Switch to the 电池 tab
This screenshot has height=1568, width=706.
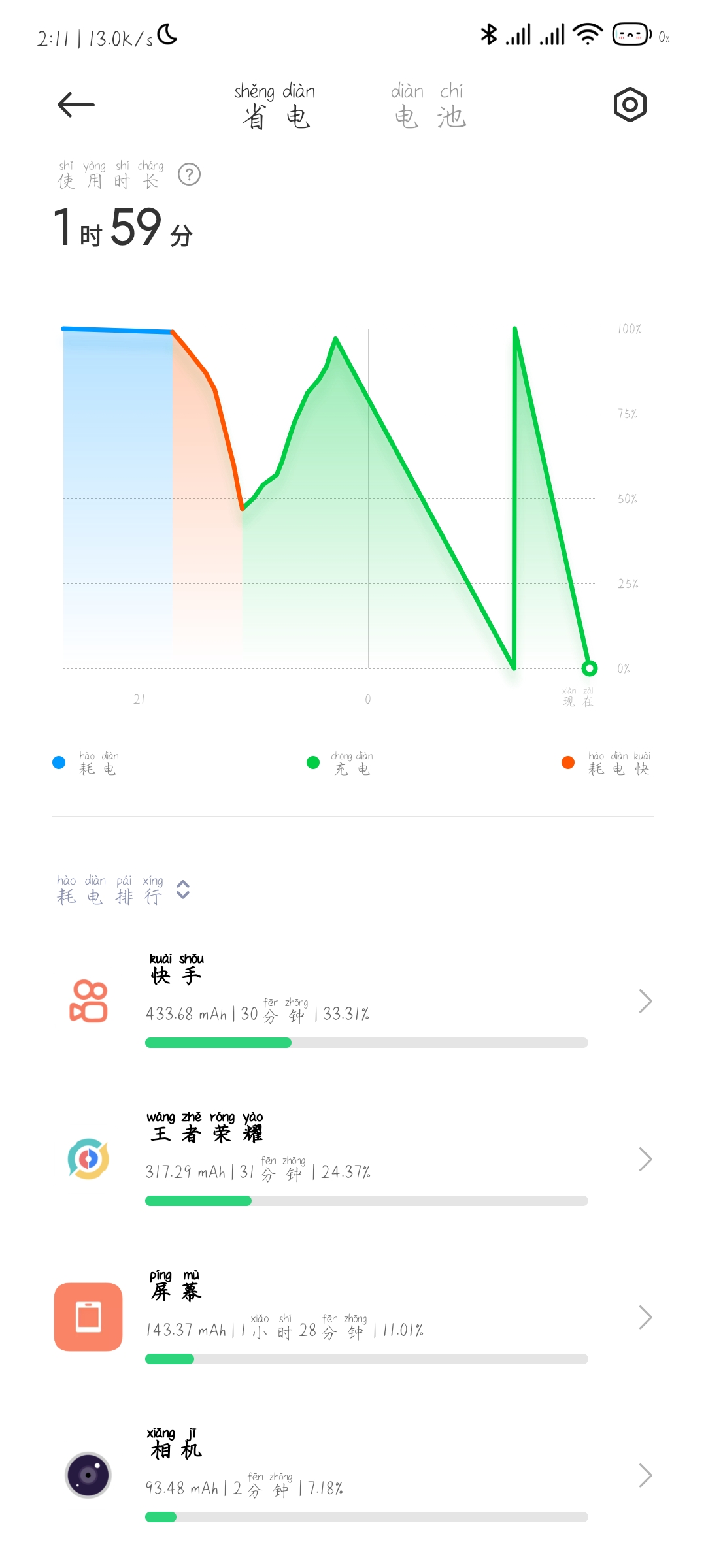point(429,106)
